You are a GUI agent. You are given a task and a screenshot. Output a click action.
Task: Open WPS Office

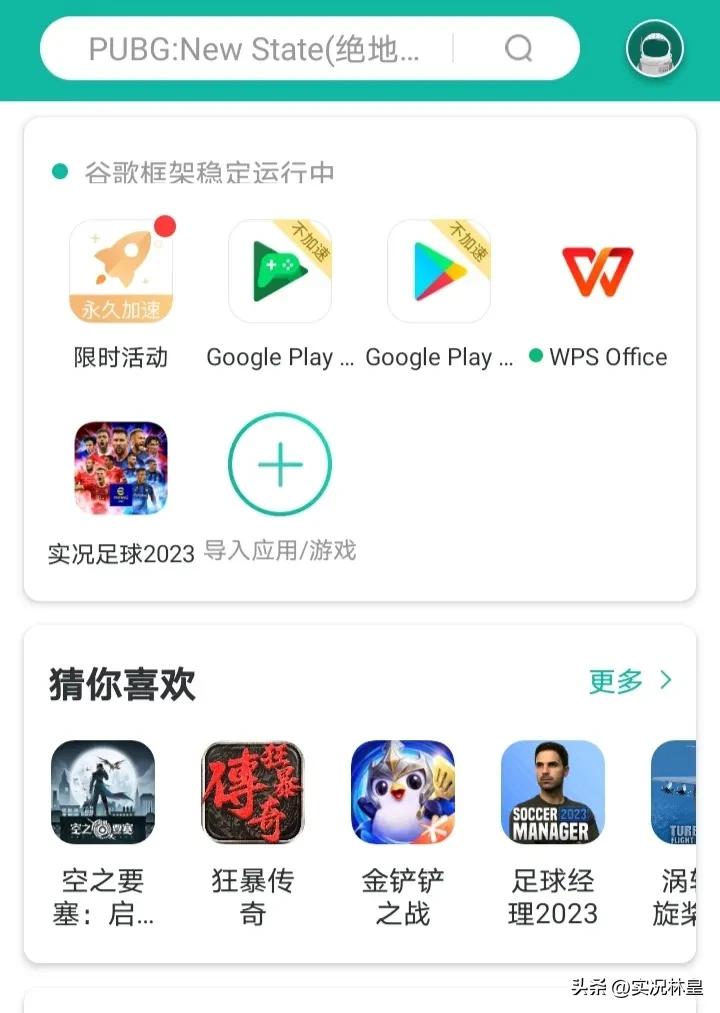(597, 272)
